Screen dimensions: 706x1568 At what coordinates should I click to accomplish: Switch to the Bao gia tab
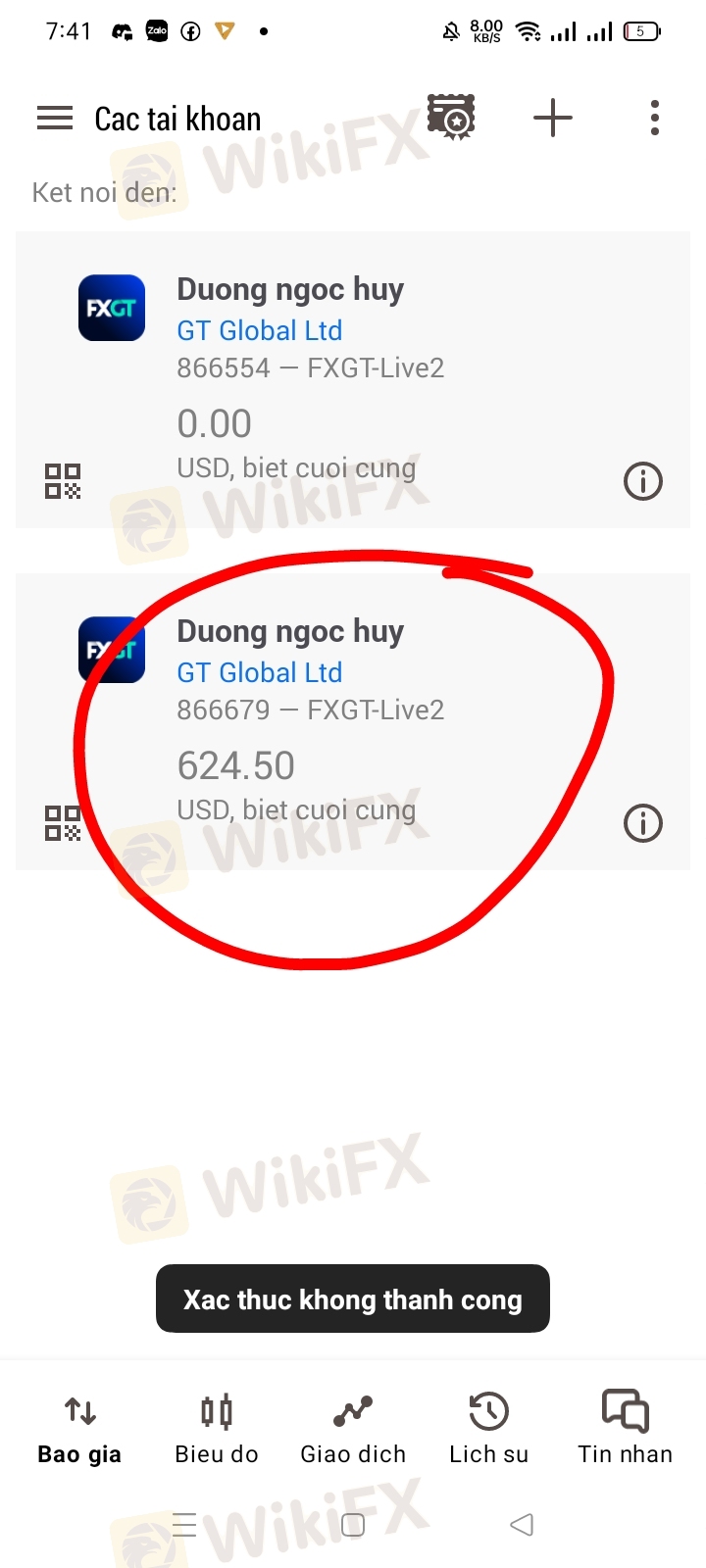(79, 1429)
